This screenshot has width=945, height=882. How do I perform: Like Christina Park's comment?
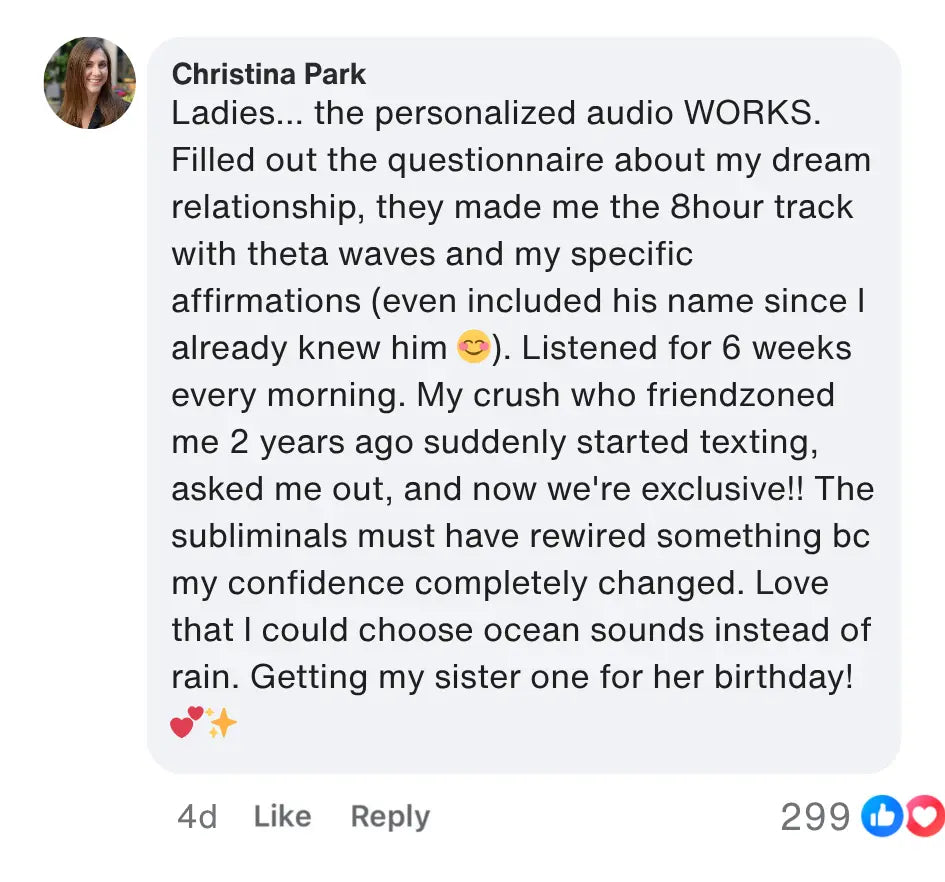tap(282, 817)
